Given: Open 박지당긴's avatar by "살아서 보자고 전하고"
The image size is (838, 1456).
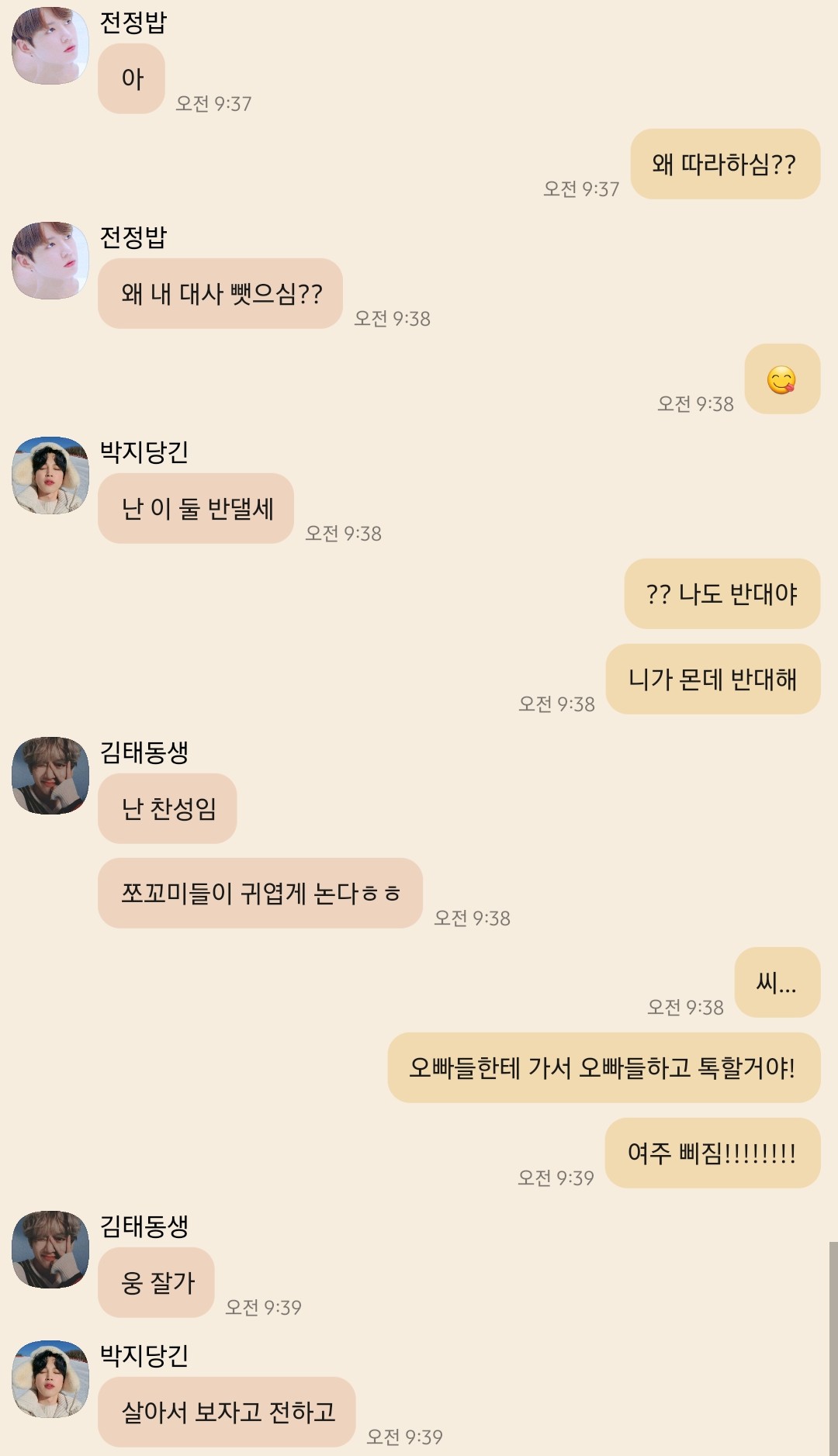Looking at the screenshot, I should [x=50, y=1379].
